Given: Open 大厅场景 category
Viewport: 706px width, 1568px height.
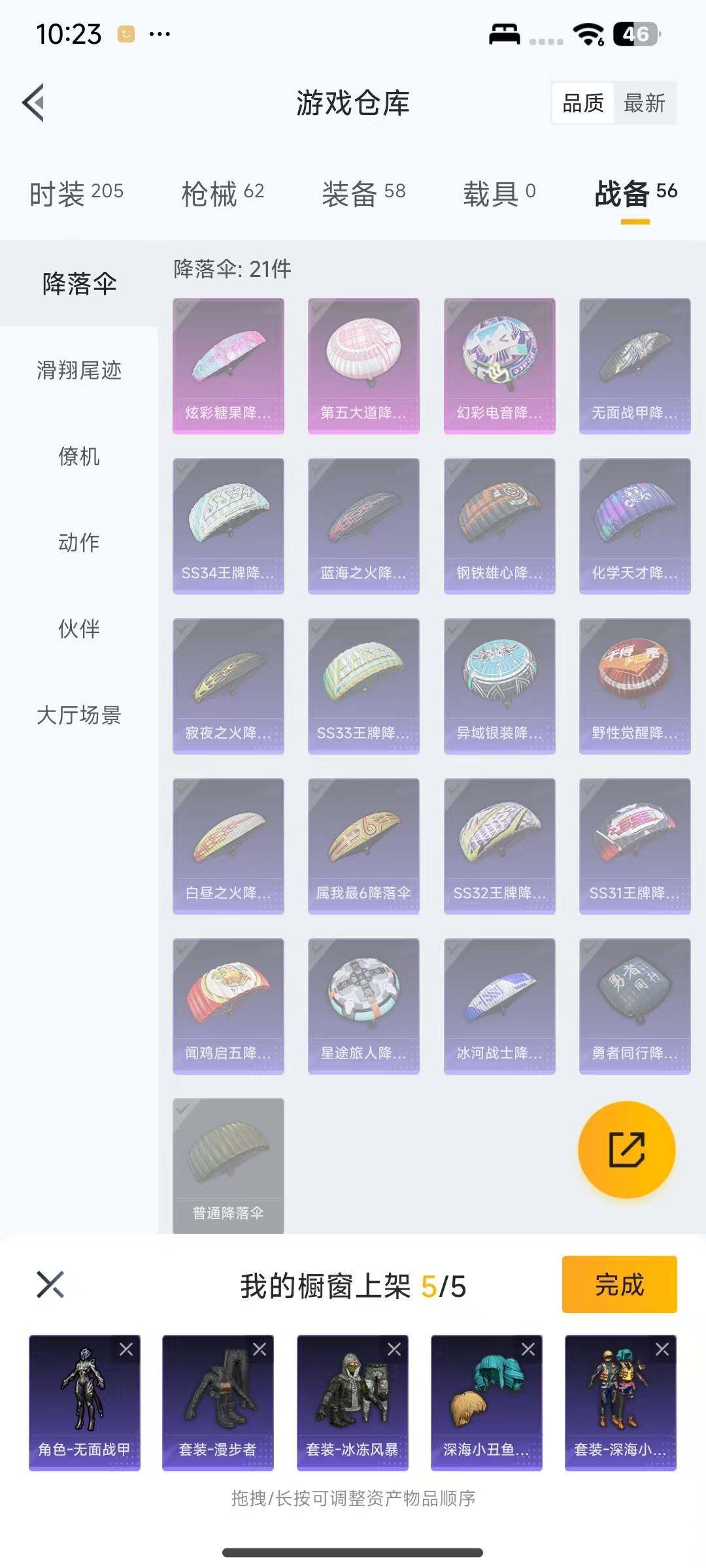Looking at the screenshot, I should coord(78,715).
